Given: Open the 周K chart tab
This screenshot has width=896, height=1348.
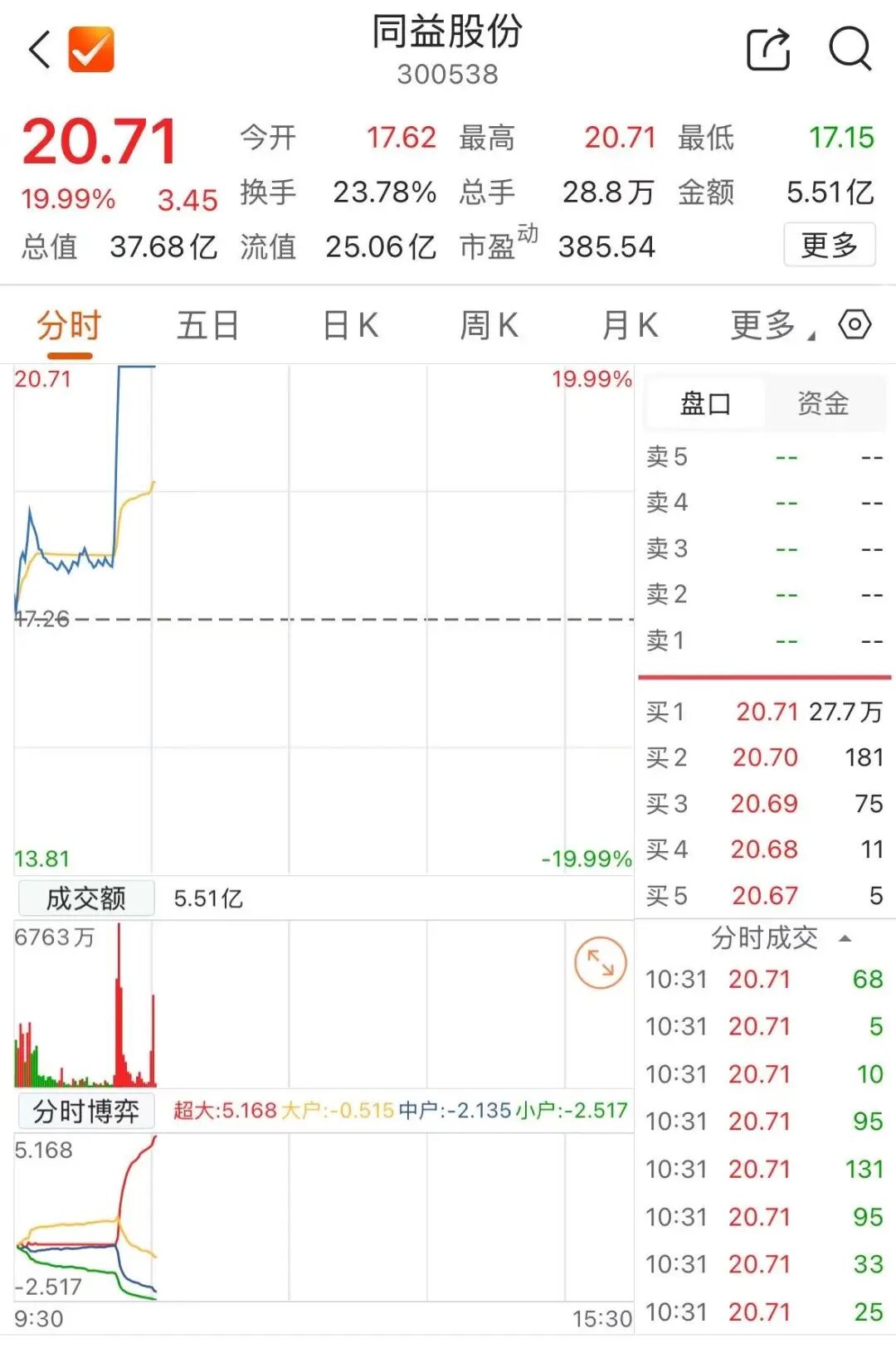Looking at the screenshot, I should pos(489,325).
